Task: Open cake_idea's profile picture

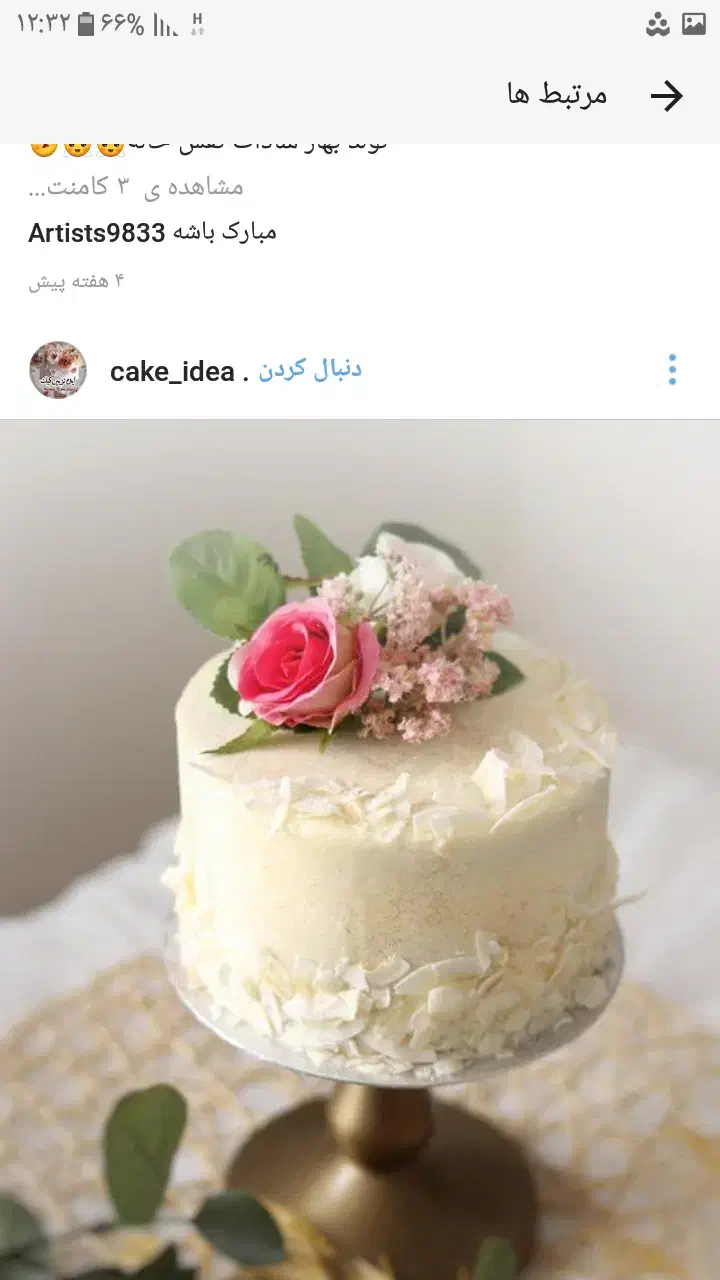Action: (58, 370)
